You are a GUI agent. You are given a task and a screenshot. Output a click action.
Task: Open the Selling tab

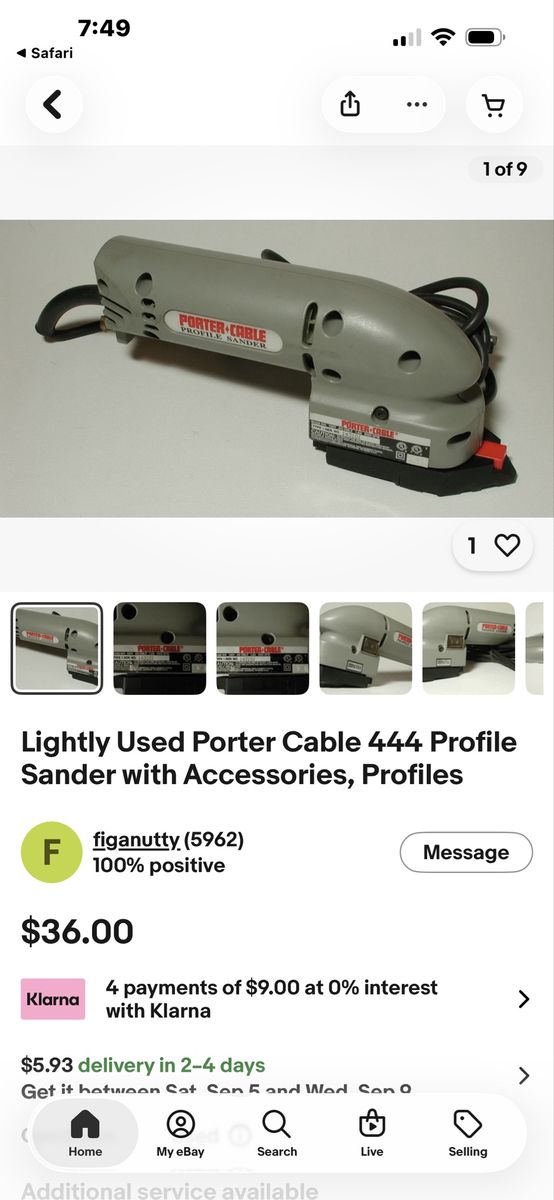tap(468, 1134)
